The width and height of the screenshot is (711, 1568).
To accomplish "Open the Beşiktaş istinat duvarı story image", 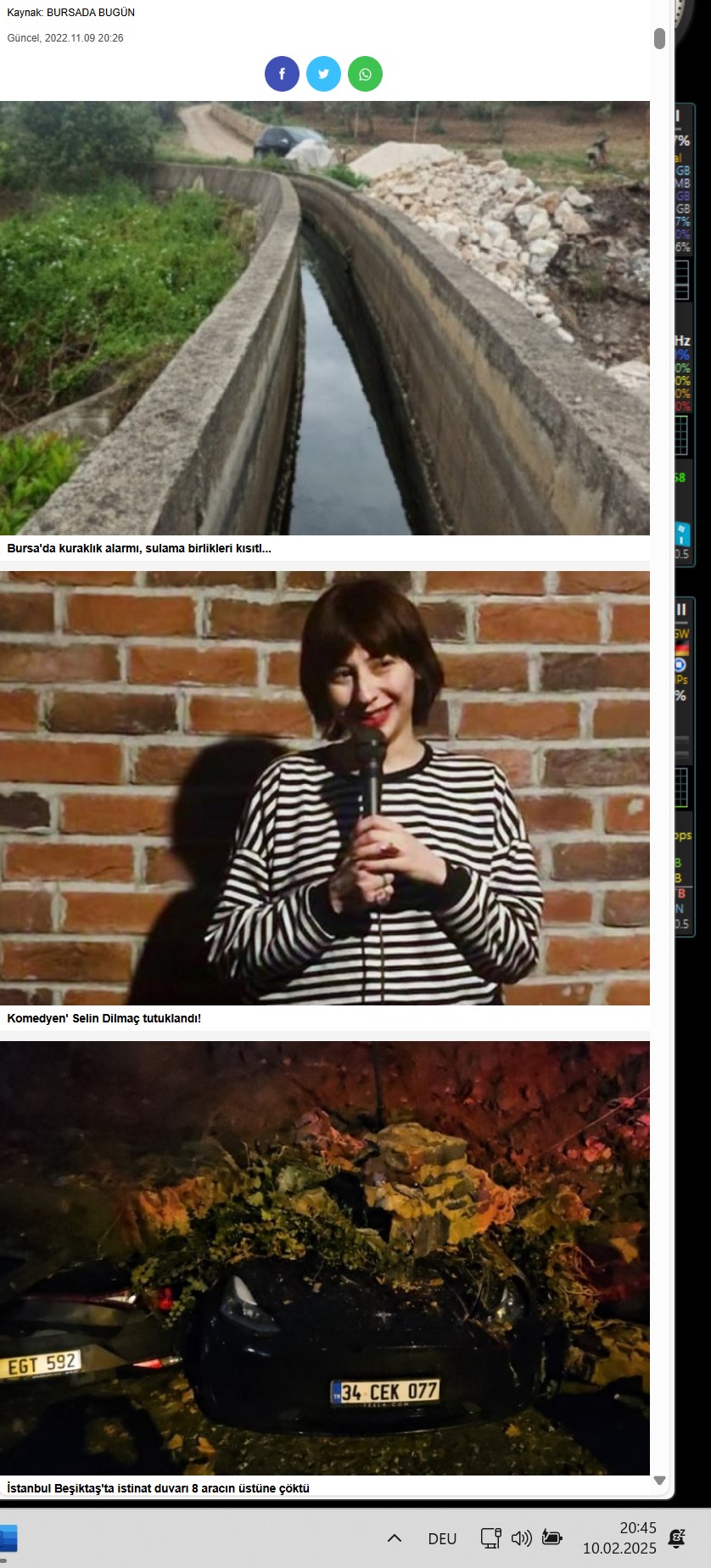I will click(325, 1258).
